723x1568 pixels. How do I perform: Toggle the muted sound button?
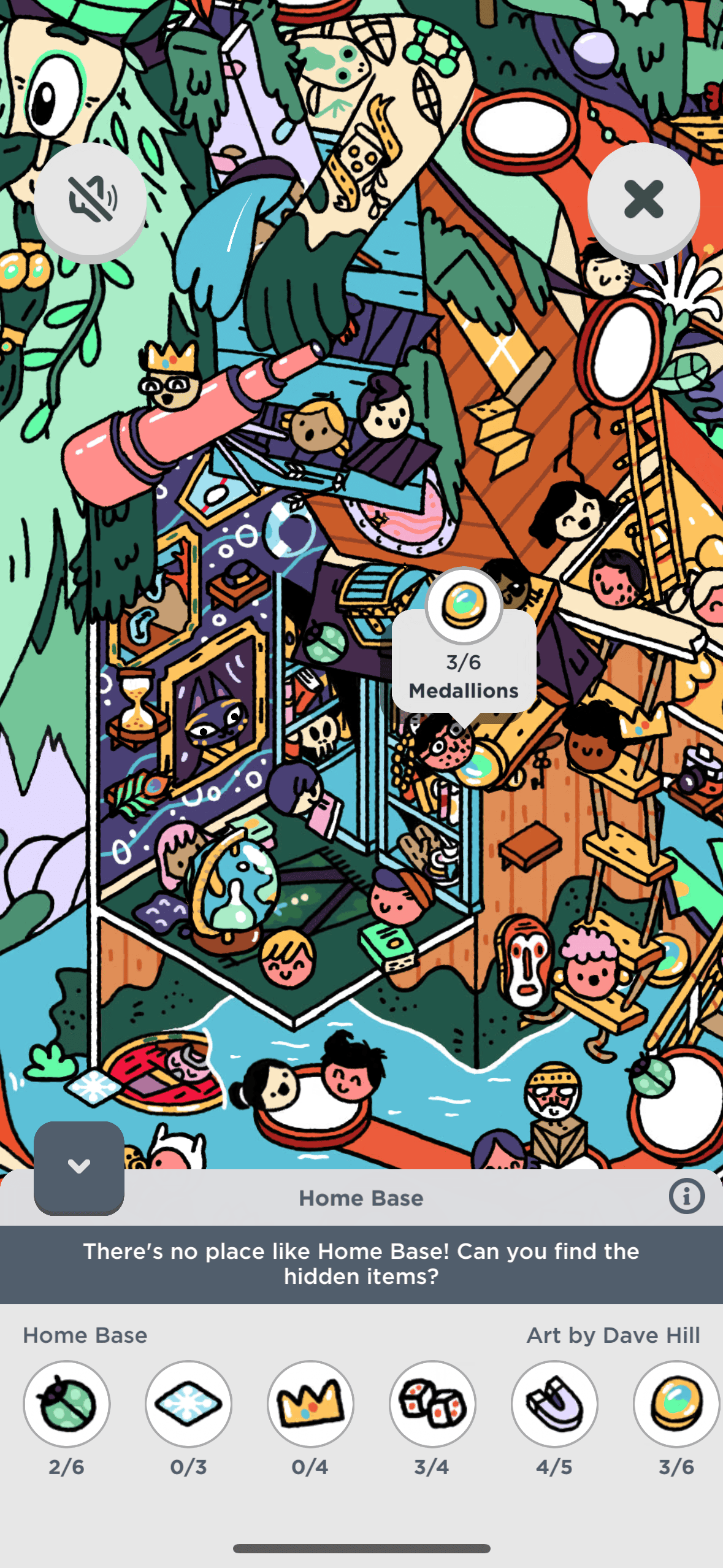(x=91, y=199)
